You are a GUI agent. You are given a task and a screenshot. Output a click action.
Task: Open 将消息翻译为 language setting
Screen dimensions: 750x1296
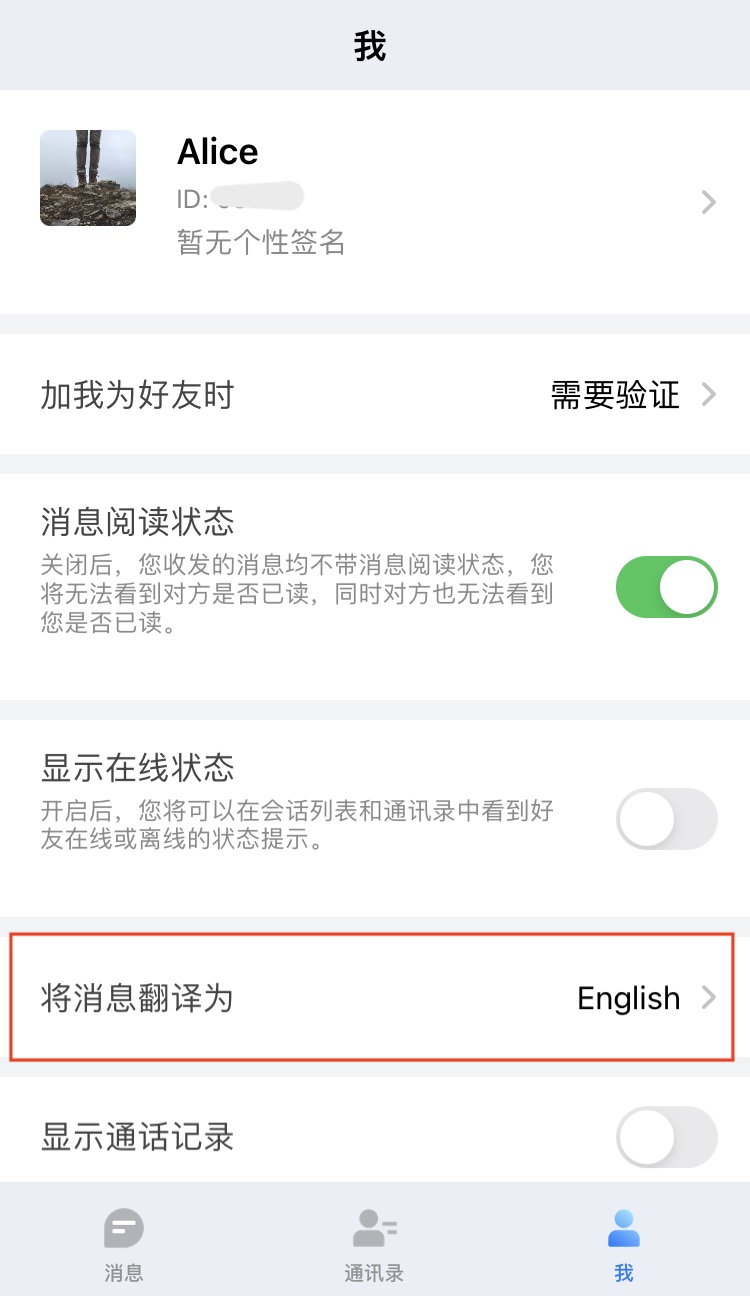pyautogui.click(x=375, y=998)
